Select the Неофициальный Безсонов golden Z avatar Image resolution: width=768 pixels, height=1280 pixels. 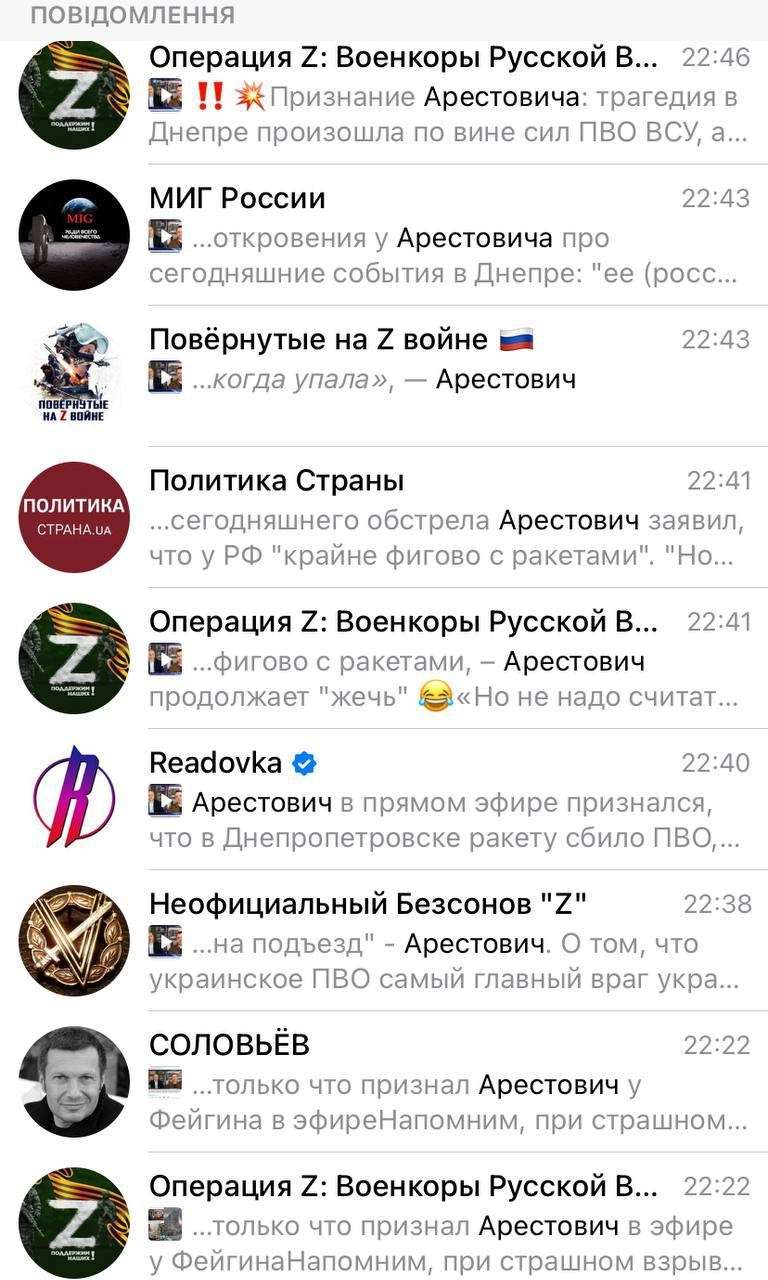[73, 933]
